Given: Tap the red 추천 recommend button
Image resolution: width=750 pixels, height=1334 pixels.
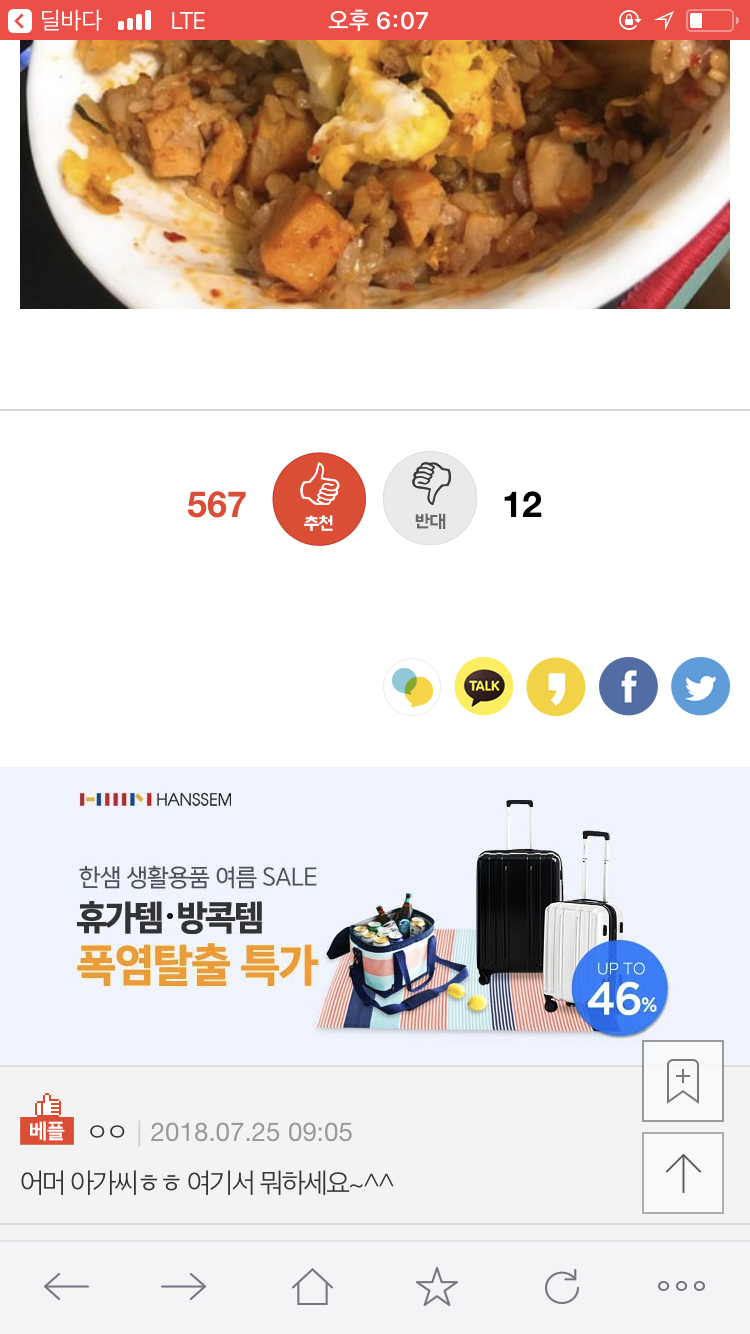Looking at the screenshot, I should 319,499.
